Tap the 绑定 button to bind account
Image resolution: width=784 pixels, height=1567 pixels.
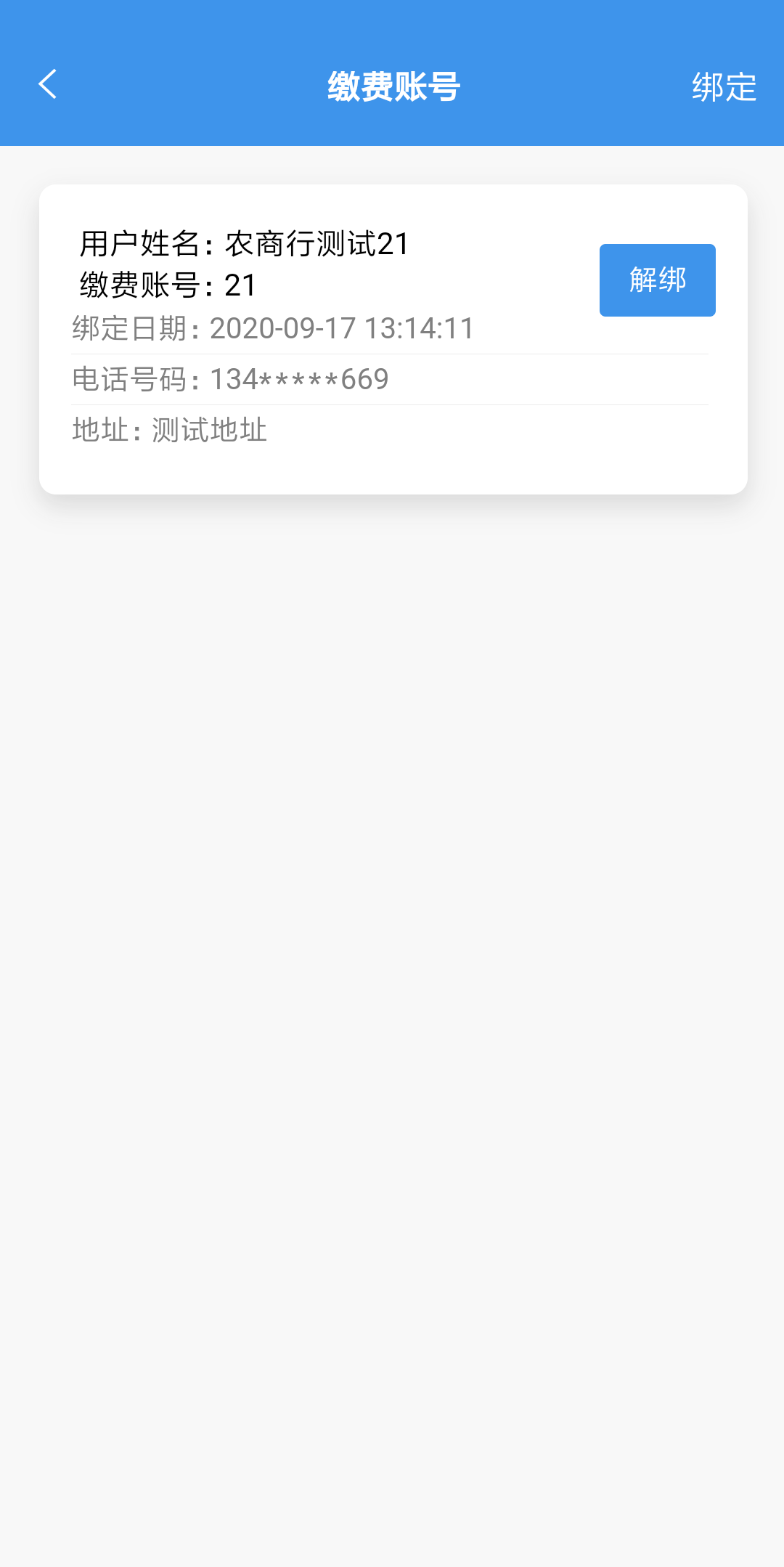(723, 87)
